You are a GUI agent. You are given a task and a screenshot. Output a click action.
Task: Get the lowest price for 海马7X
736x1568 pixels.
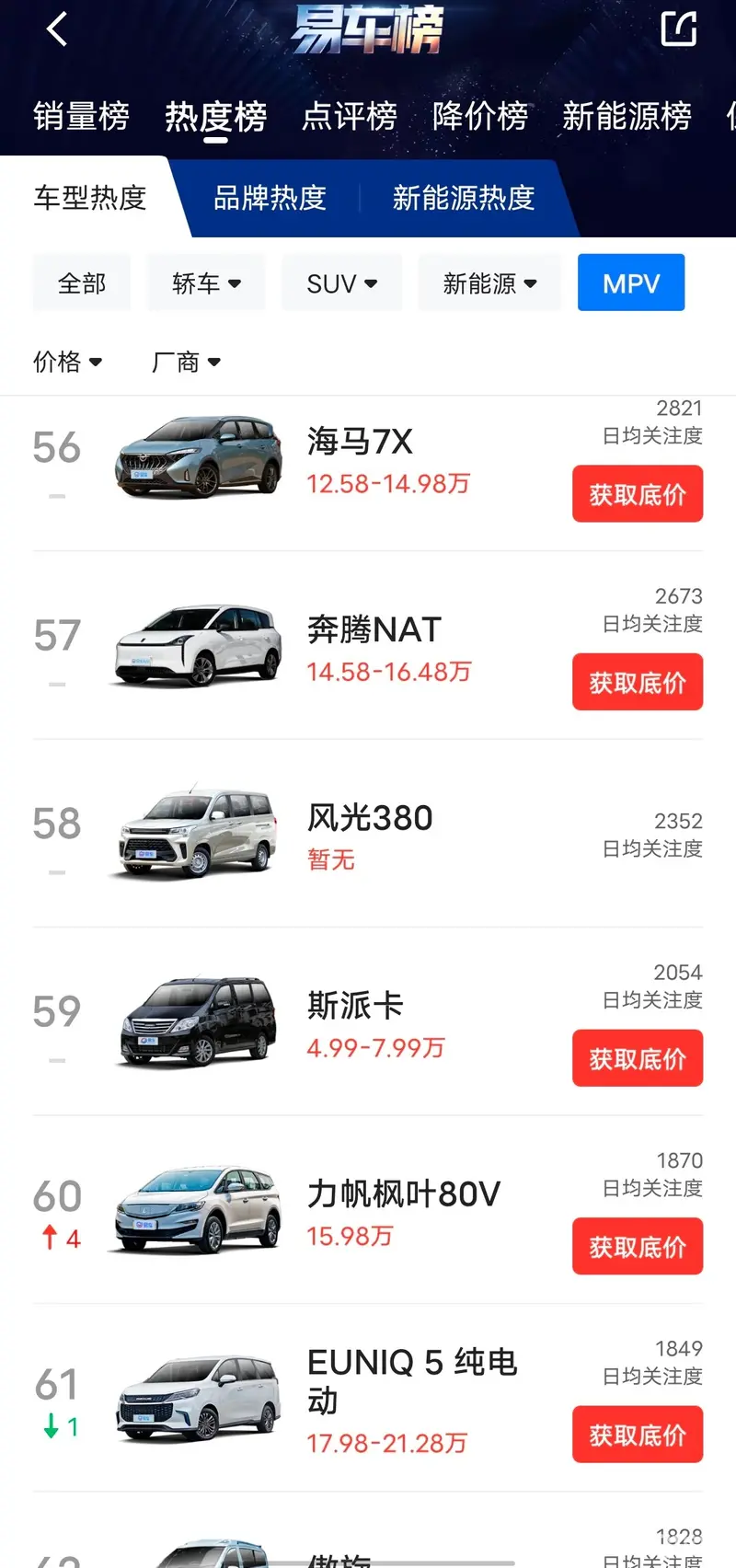(637, 494)
